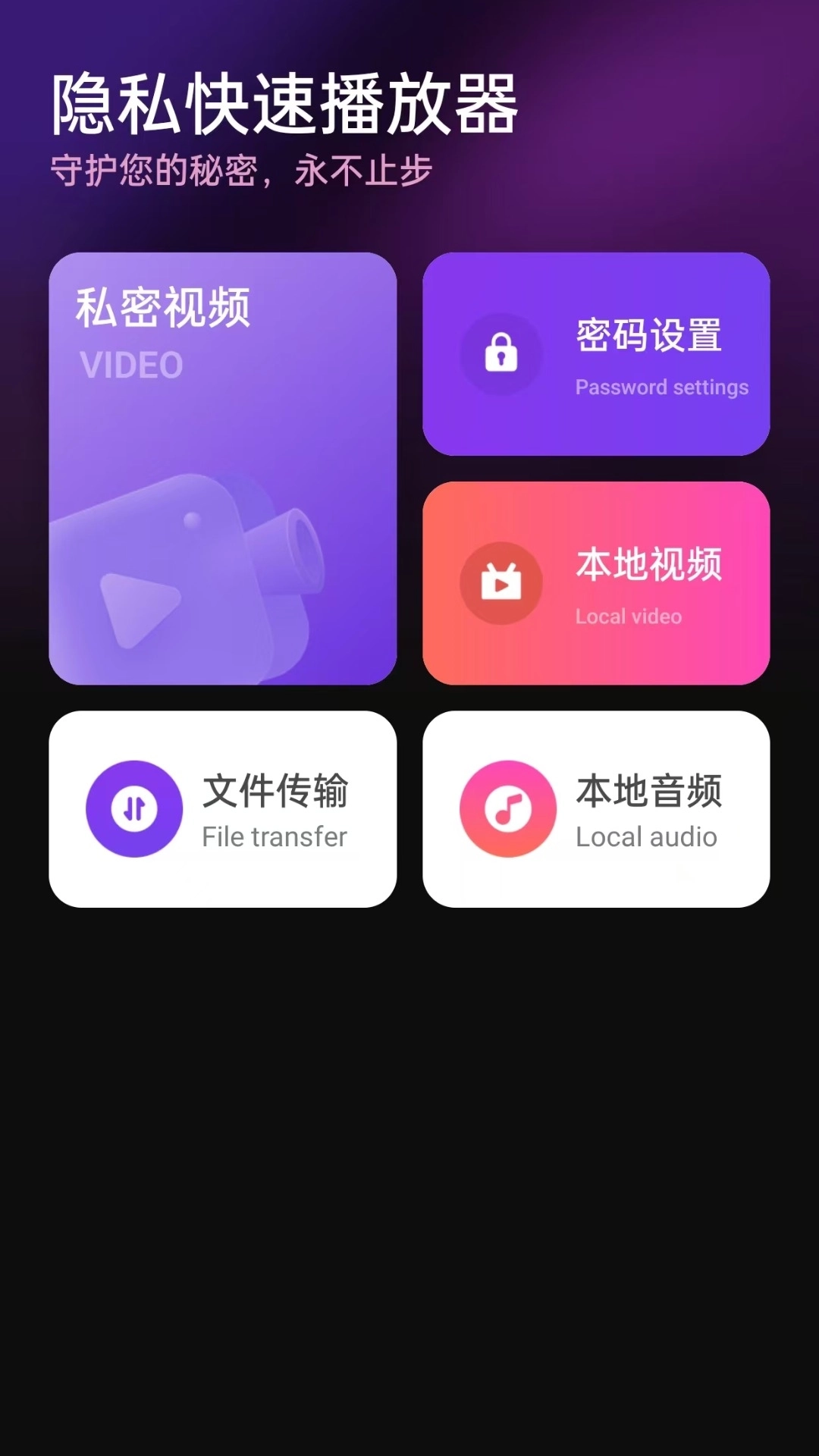Open 密码设置 to set a password
Screen dimensions: 819x1456
tap(598, 353)
